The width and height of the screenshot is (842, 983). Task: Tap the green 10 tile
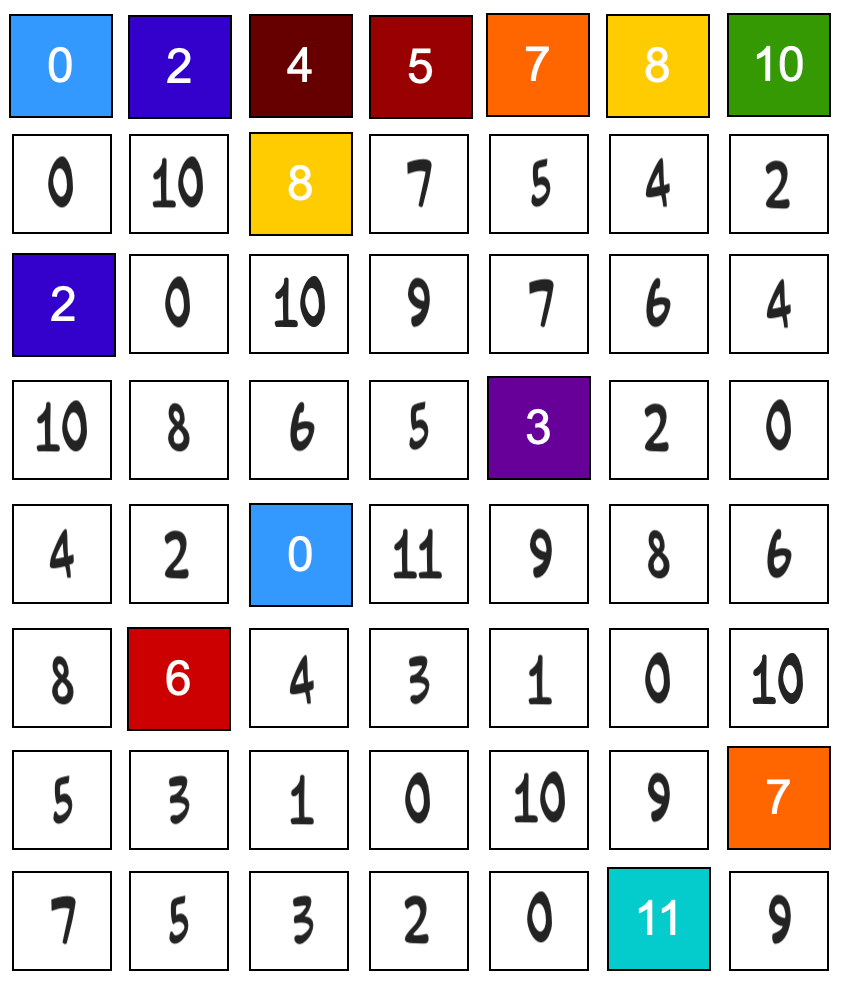[778, 65]
